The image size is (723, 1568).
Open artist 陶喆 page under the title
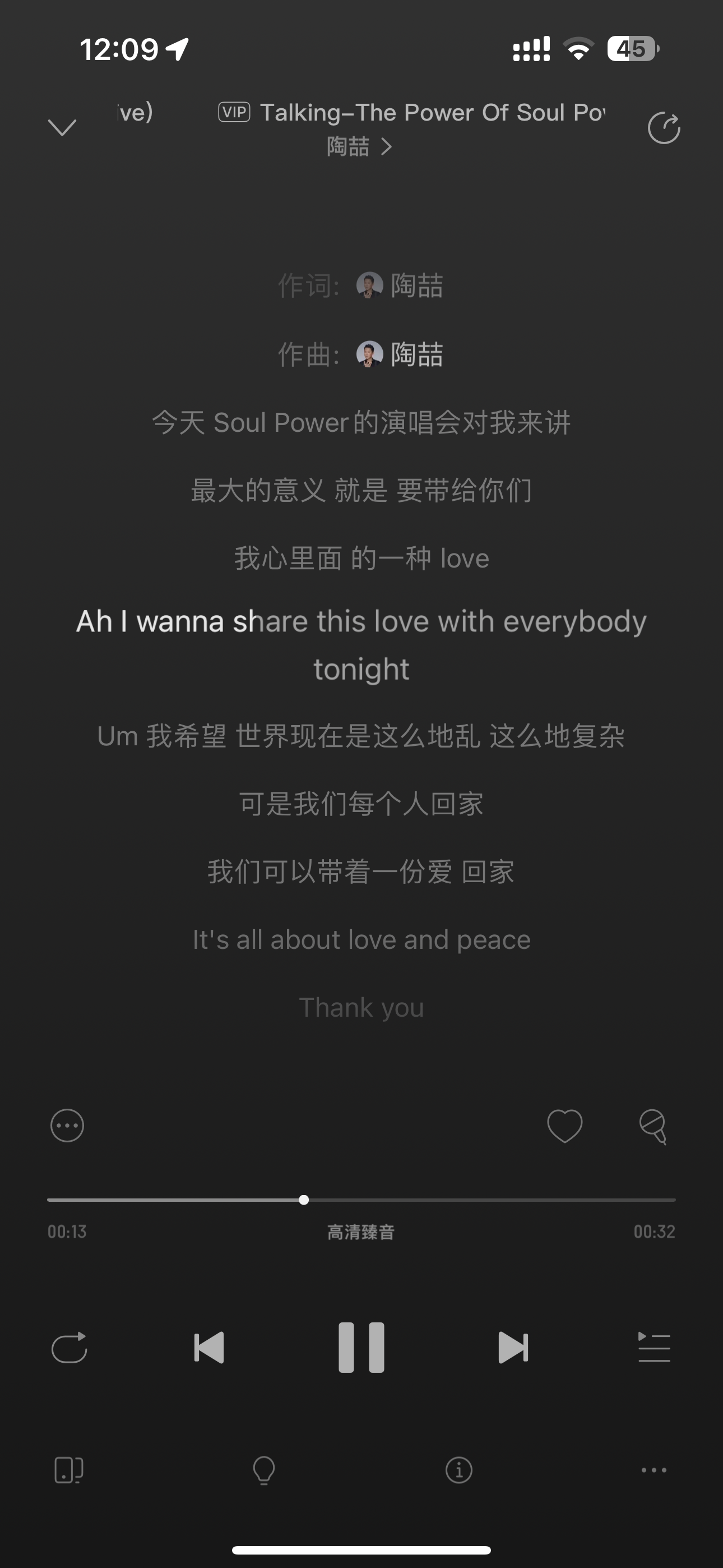[359, 147]
